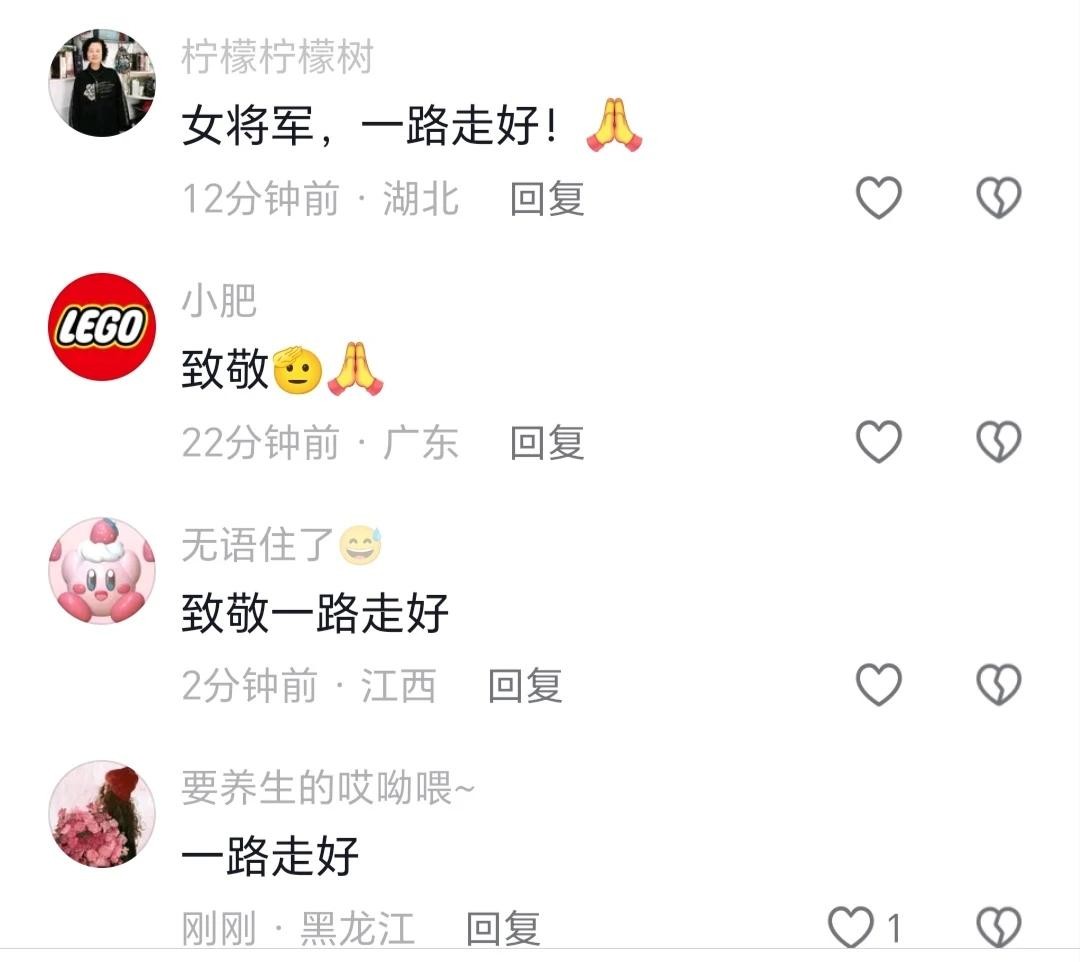Screen dimensions: 1080x962
Task: Dislike the comment from 无语住了
Action: 998,686
